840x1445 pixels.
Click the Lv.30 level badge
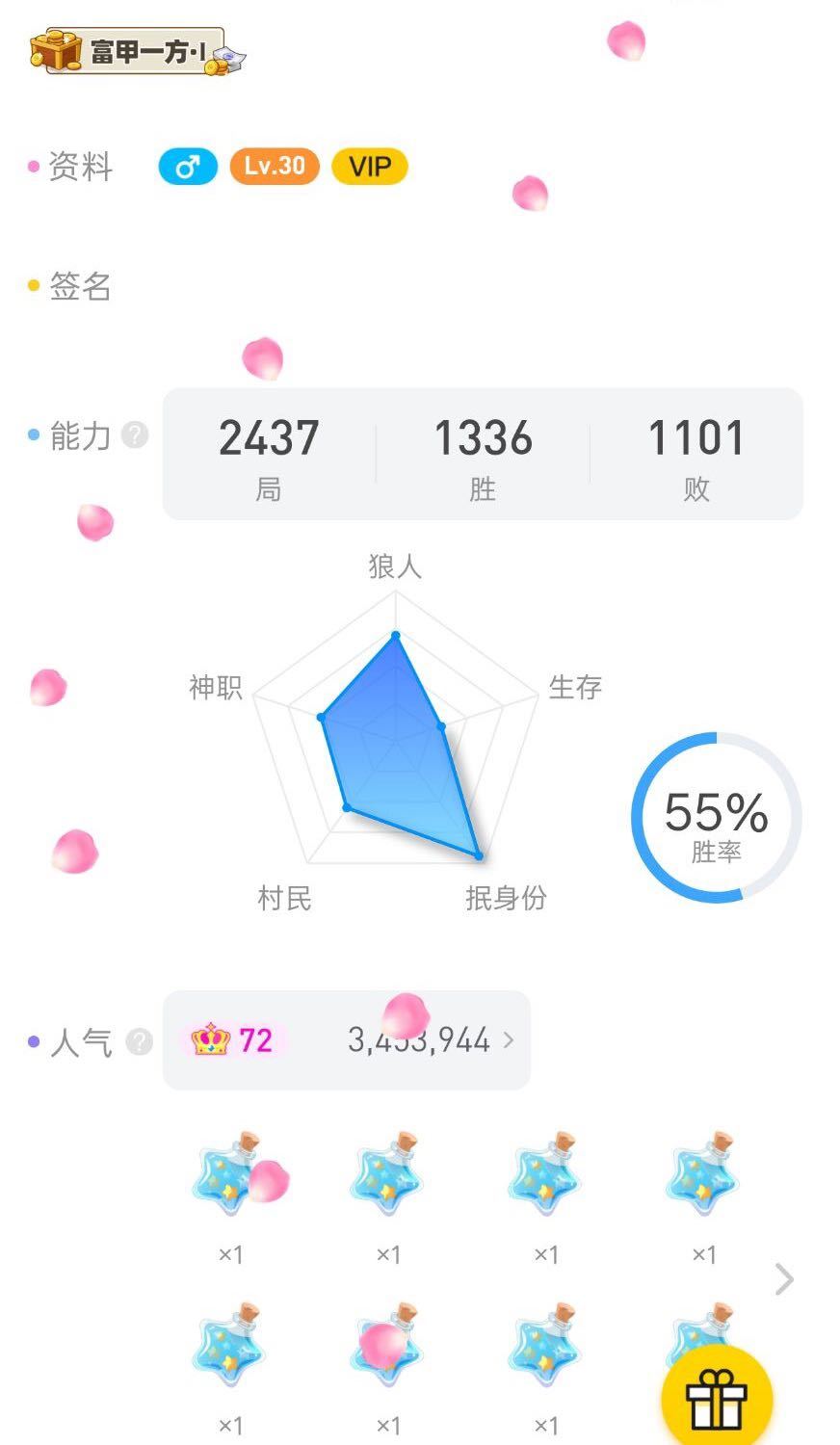[x=274, y=166]
